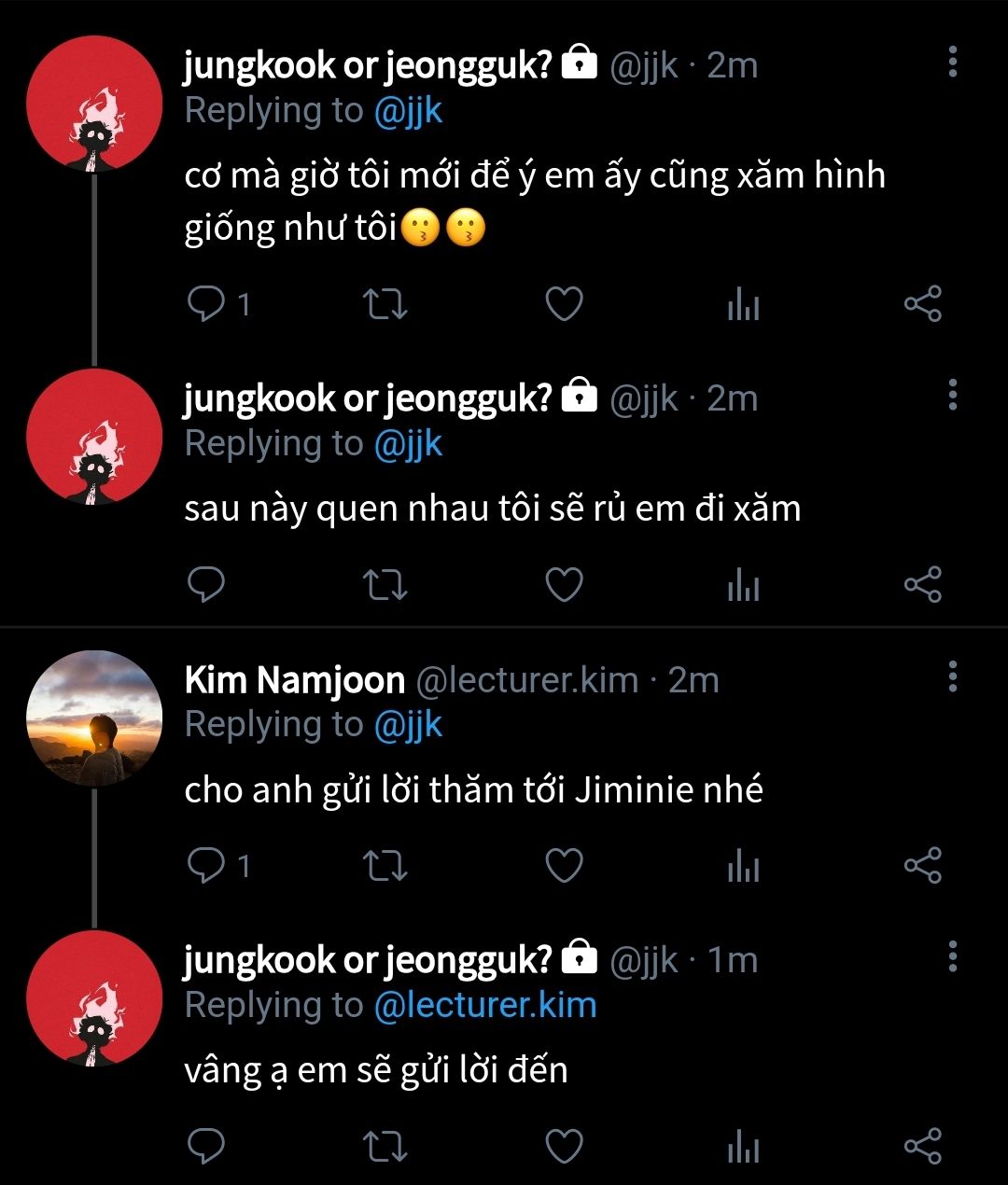Share Kim Namjoon's tweet about Jiminie

point(923,866)
